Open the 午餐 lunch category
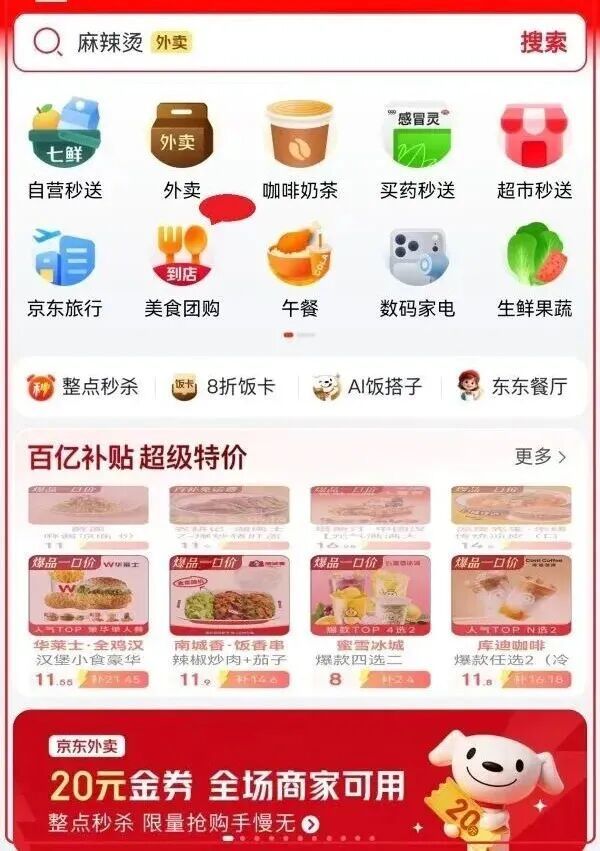Viewport: 600px width, 851px height. coord(299,268)
